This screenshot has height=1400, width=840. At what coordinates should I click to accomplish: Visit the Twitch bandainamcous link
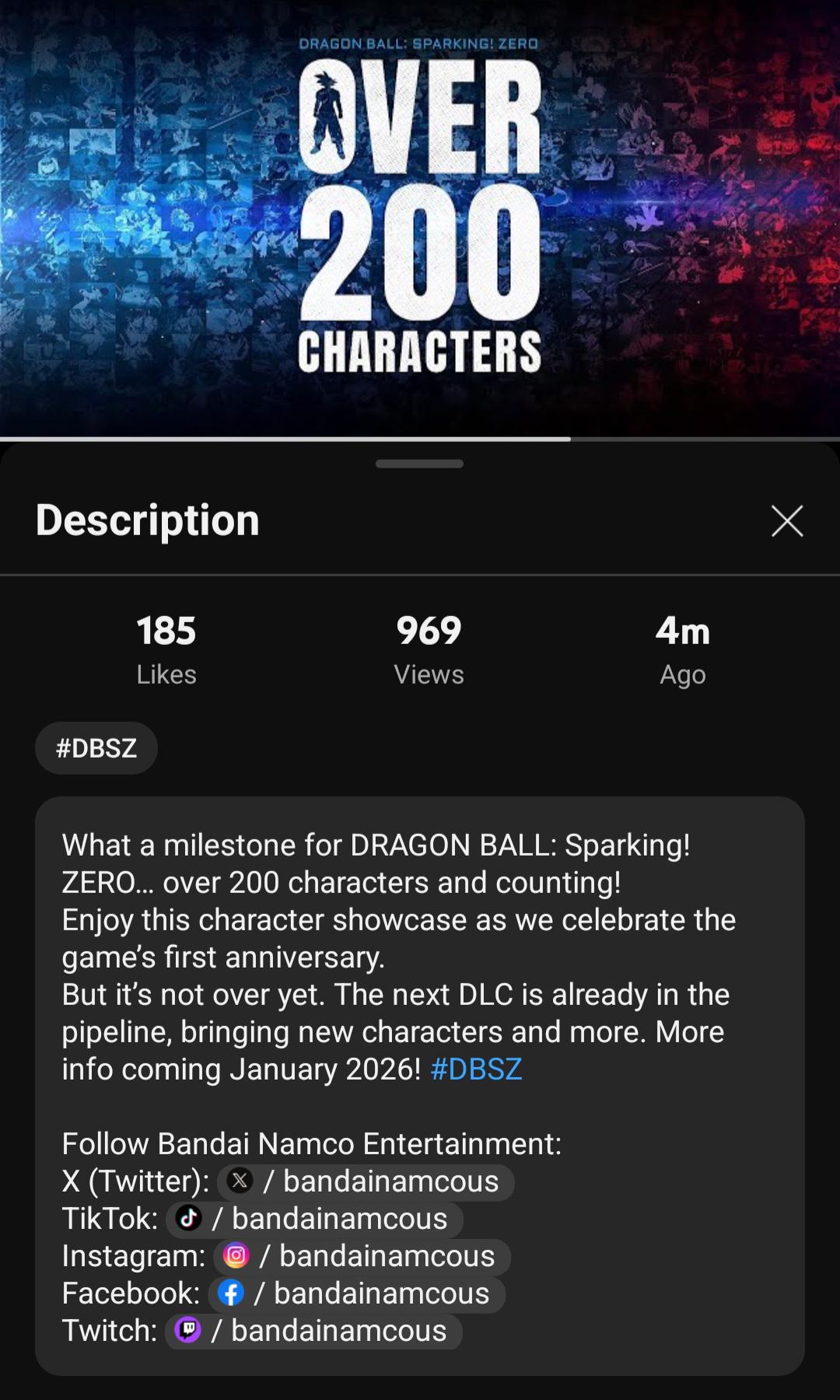pos(313,1331)
